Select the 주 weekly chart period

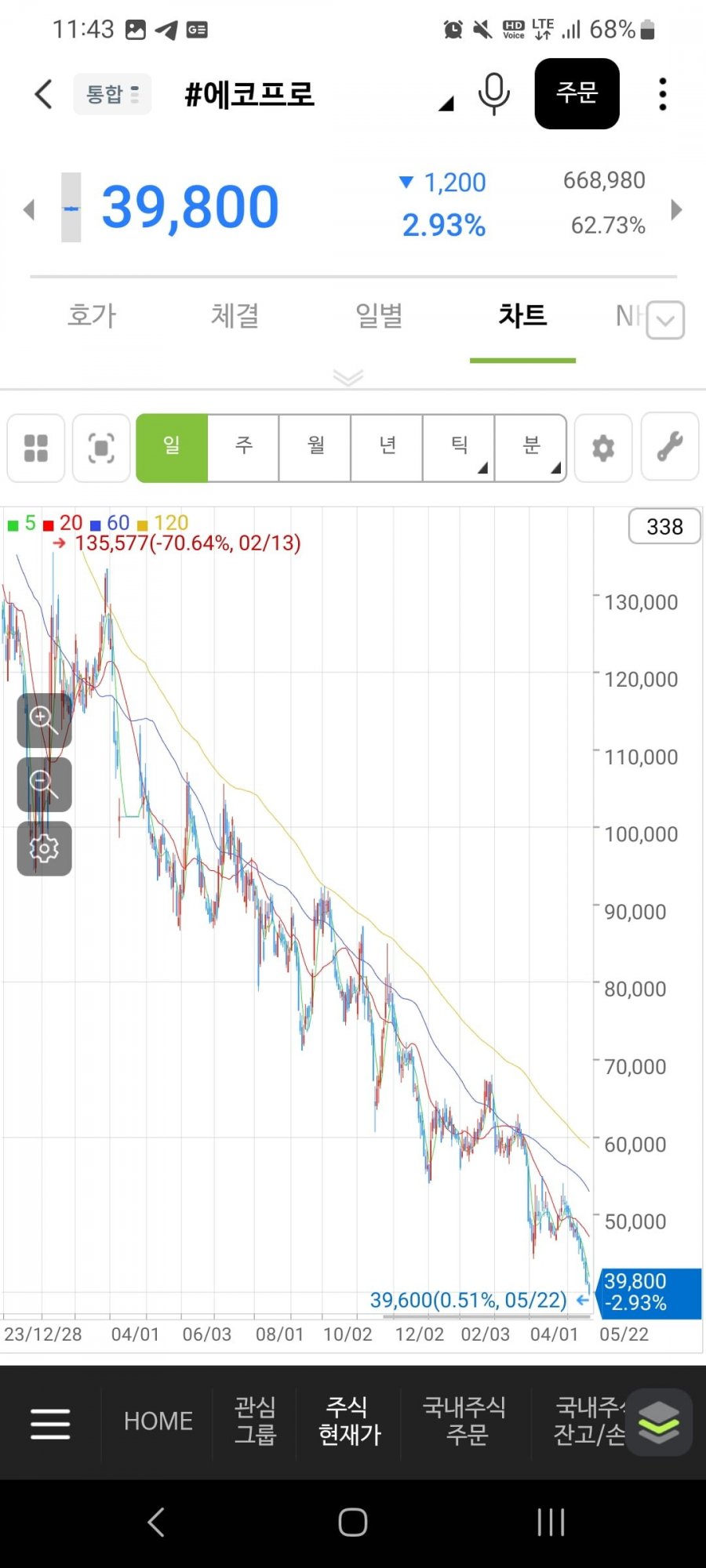pos(244,447)
